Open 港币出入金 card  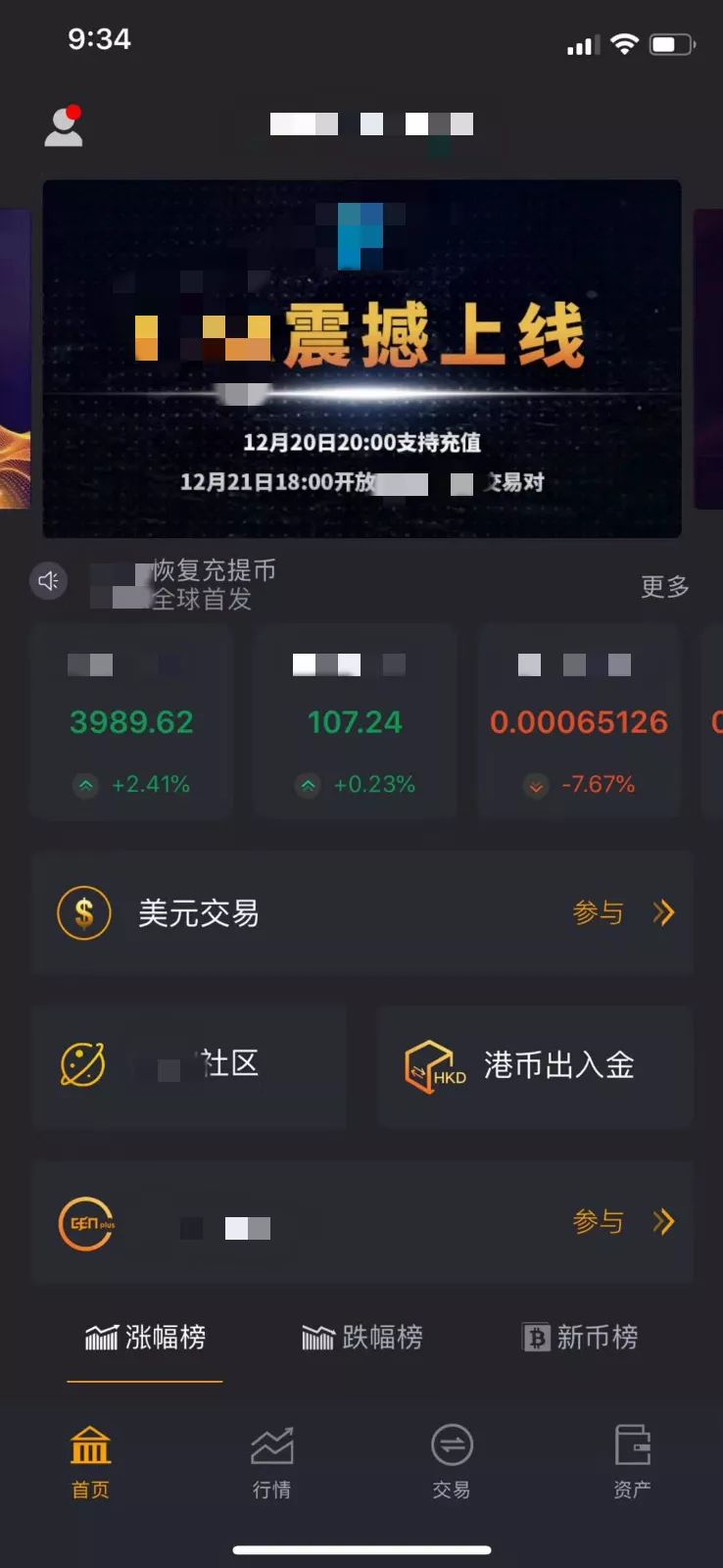tap(535, 1065)
